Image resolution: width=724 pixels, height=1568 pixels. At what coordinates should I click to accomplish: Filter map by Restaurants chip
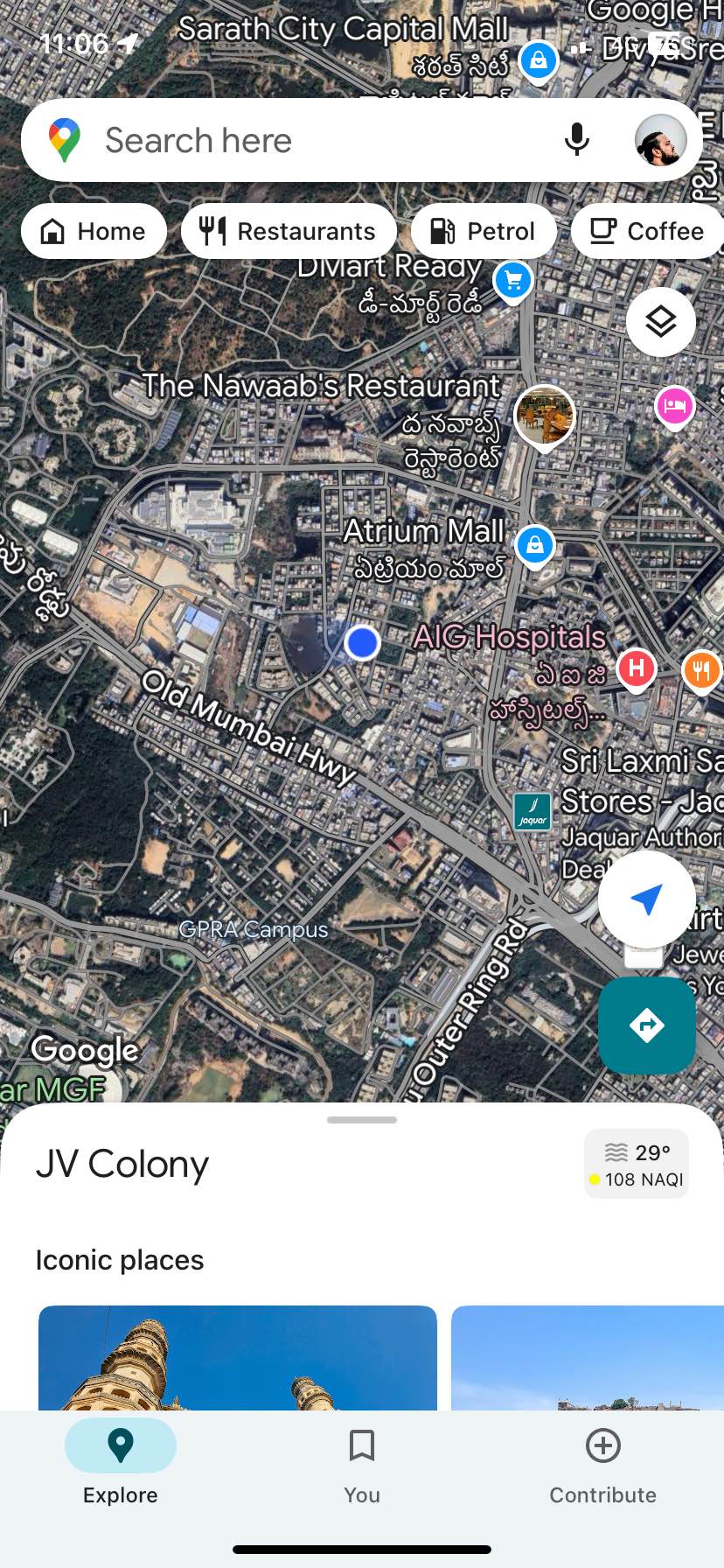point(289,231)
